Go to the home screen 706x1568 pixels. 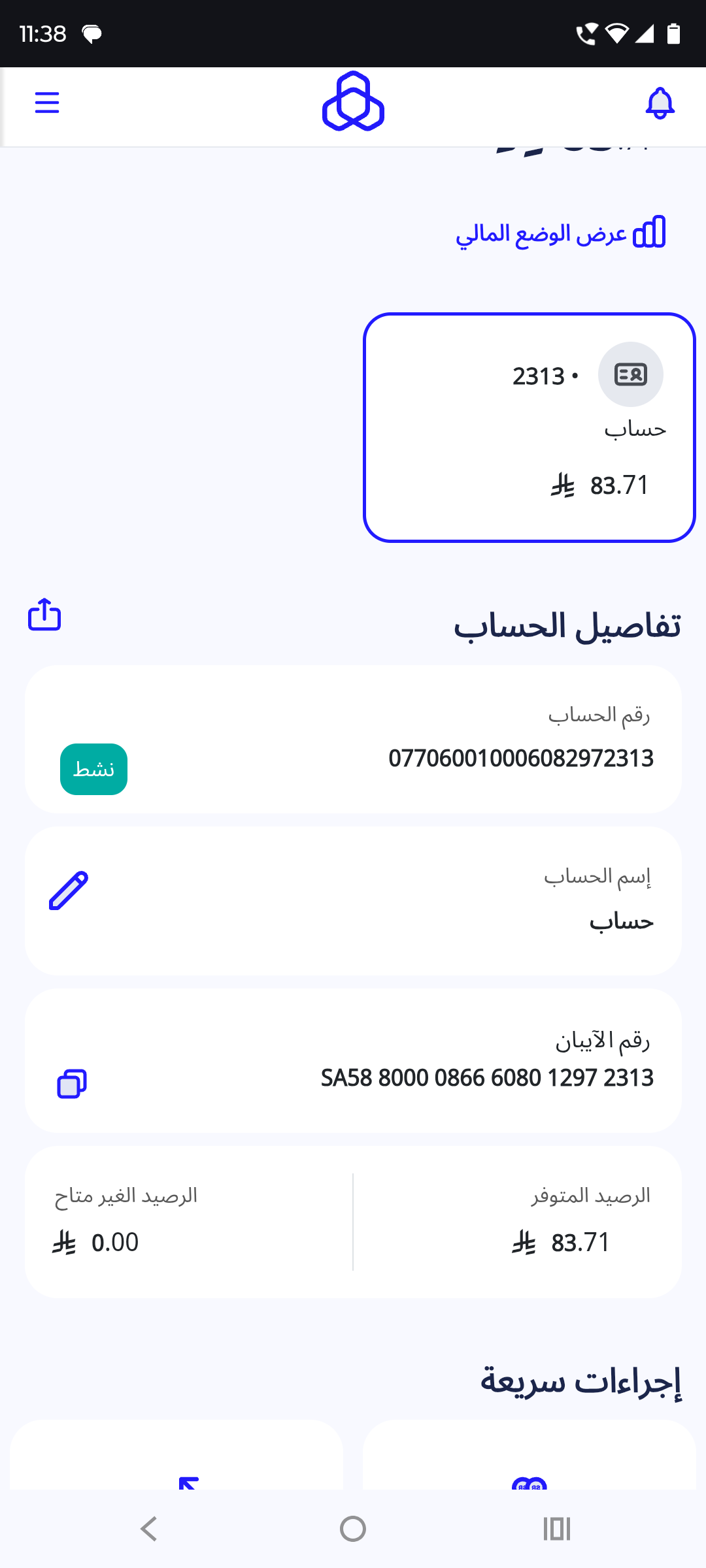(x=353, y=1529)
